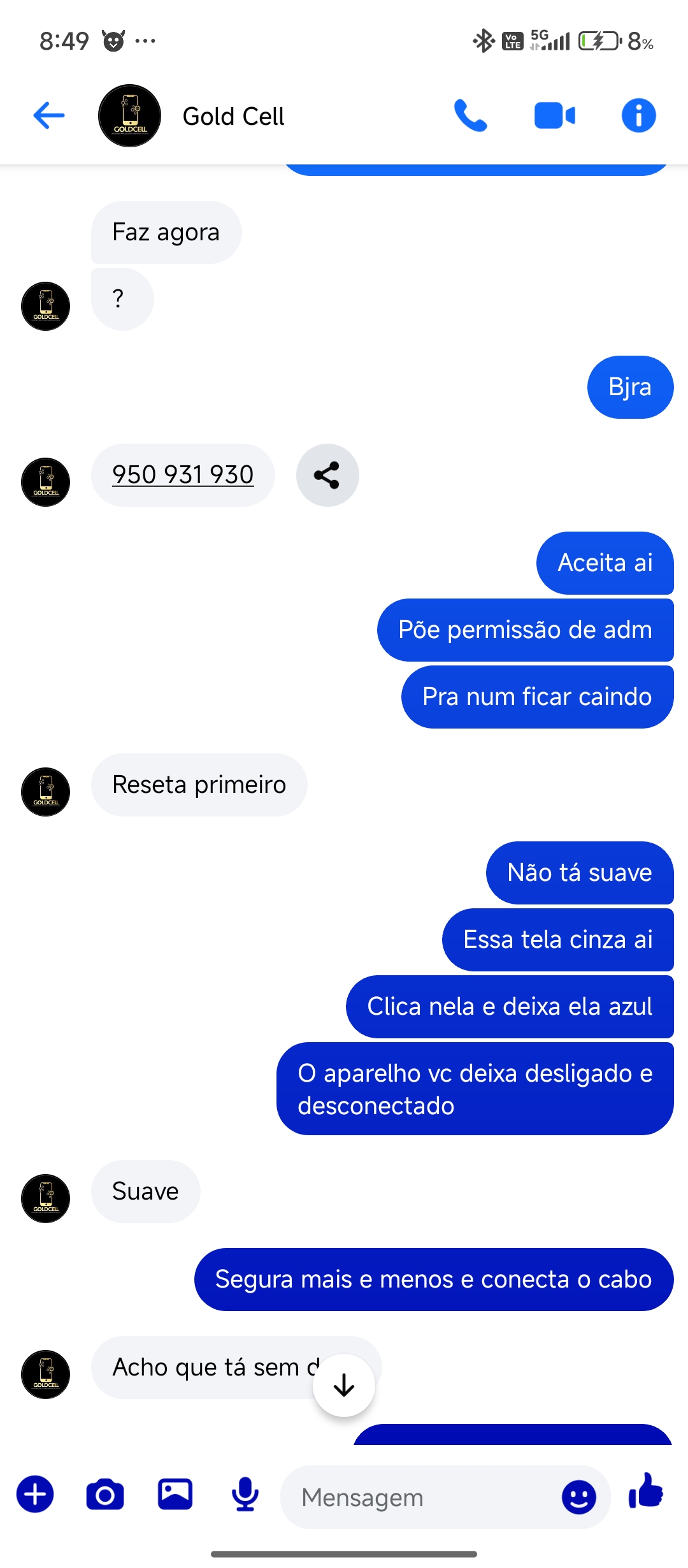Image resolution: width=688 pixels, height=1568 pixels.
Task: Open more attachment options with the plus
Action: 36,1494
